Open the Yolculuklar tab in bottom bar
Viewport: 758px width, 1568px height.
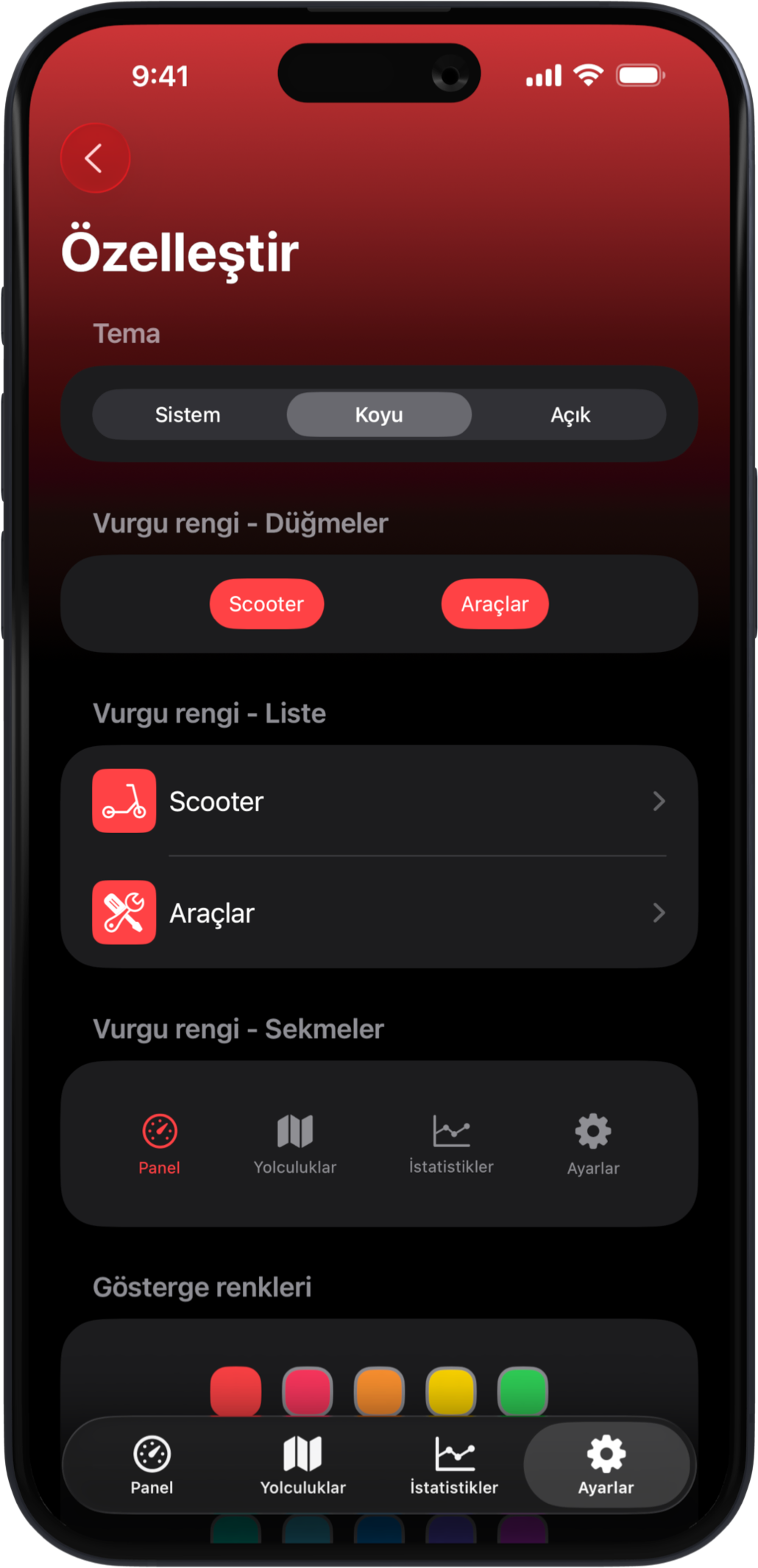pos(302,1464)
